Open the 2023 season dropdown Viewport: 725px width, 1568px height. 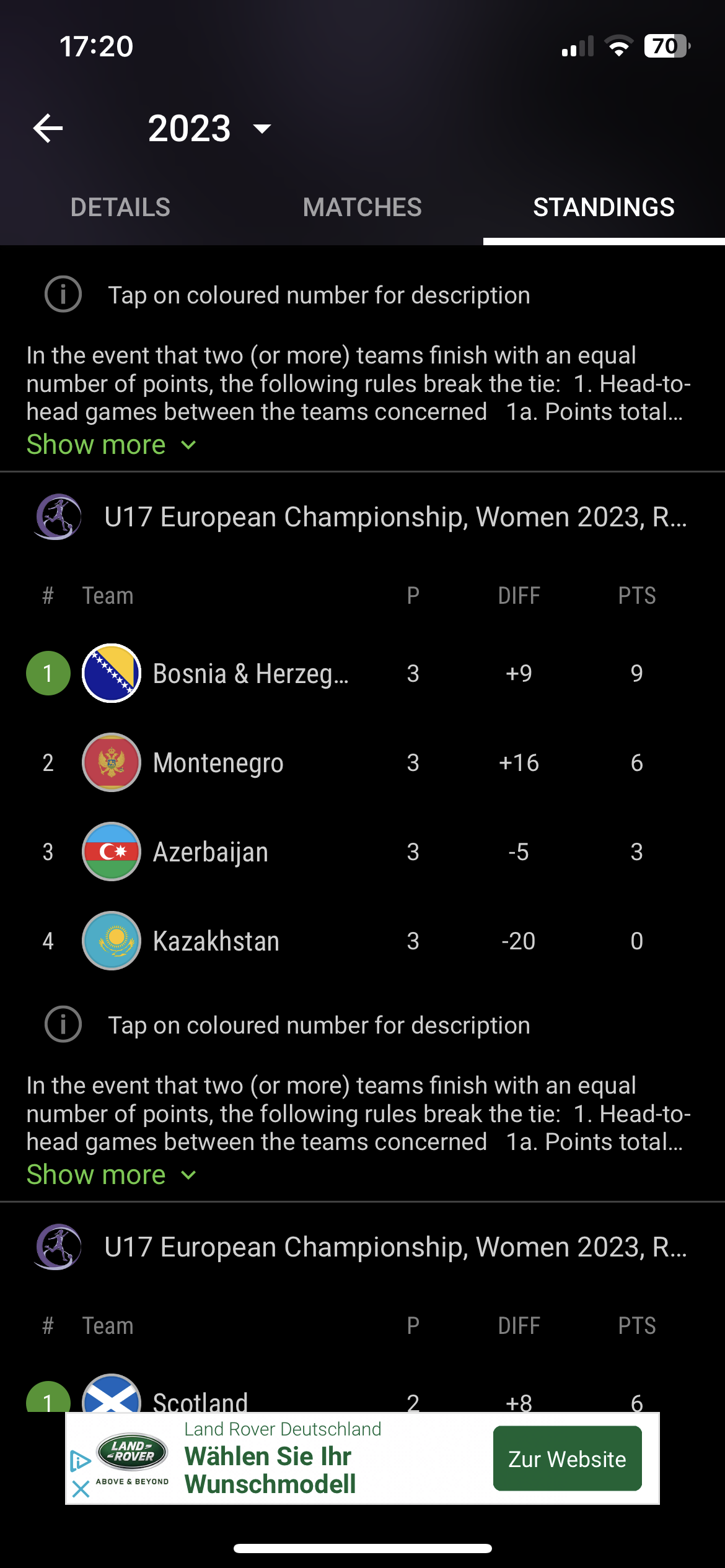point(209,129)
